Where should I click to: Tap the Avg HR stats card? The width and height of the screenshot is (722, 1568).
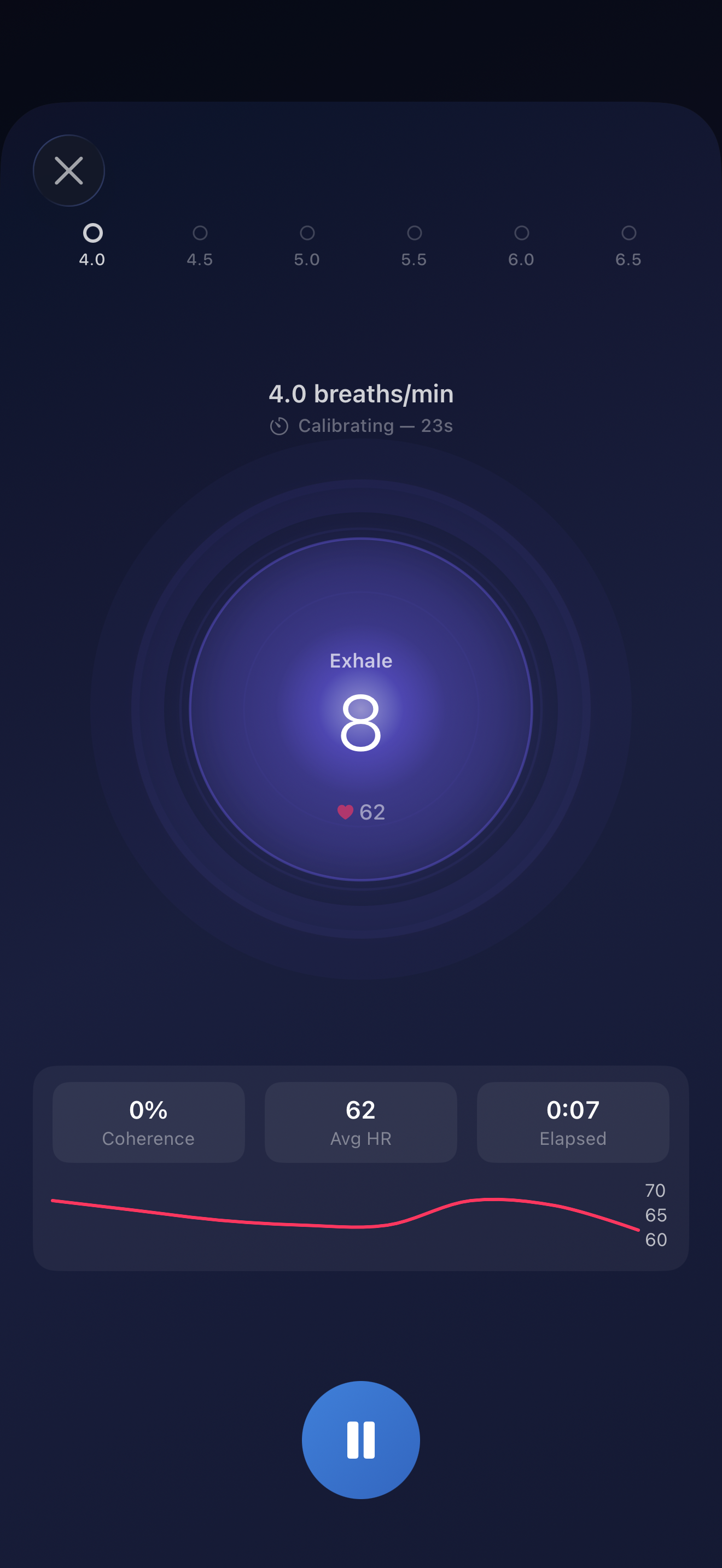coord(360,1122)
